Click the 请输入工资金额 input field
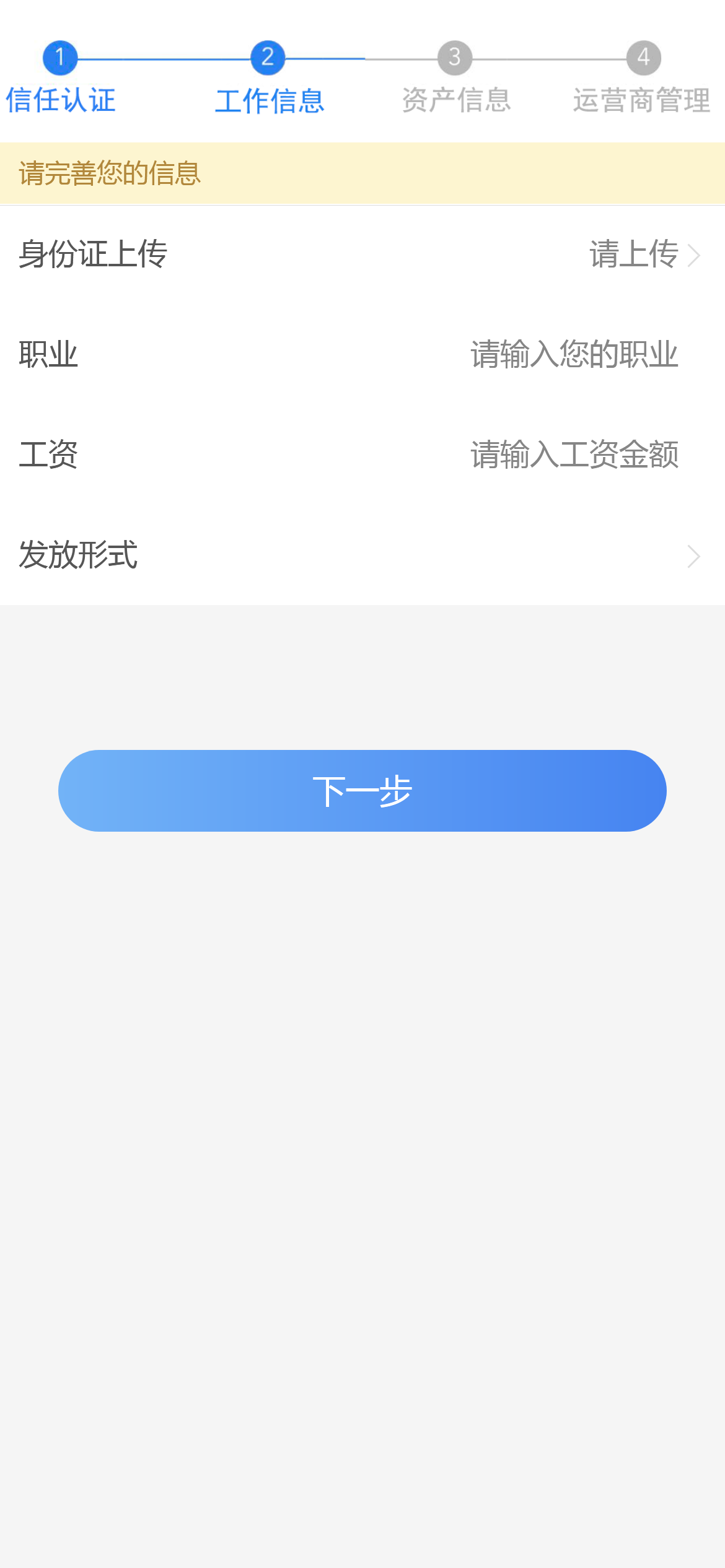Screen dimensions: 725x1568 coord(574,456)
